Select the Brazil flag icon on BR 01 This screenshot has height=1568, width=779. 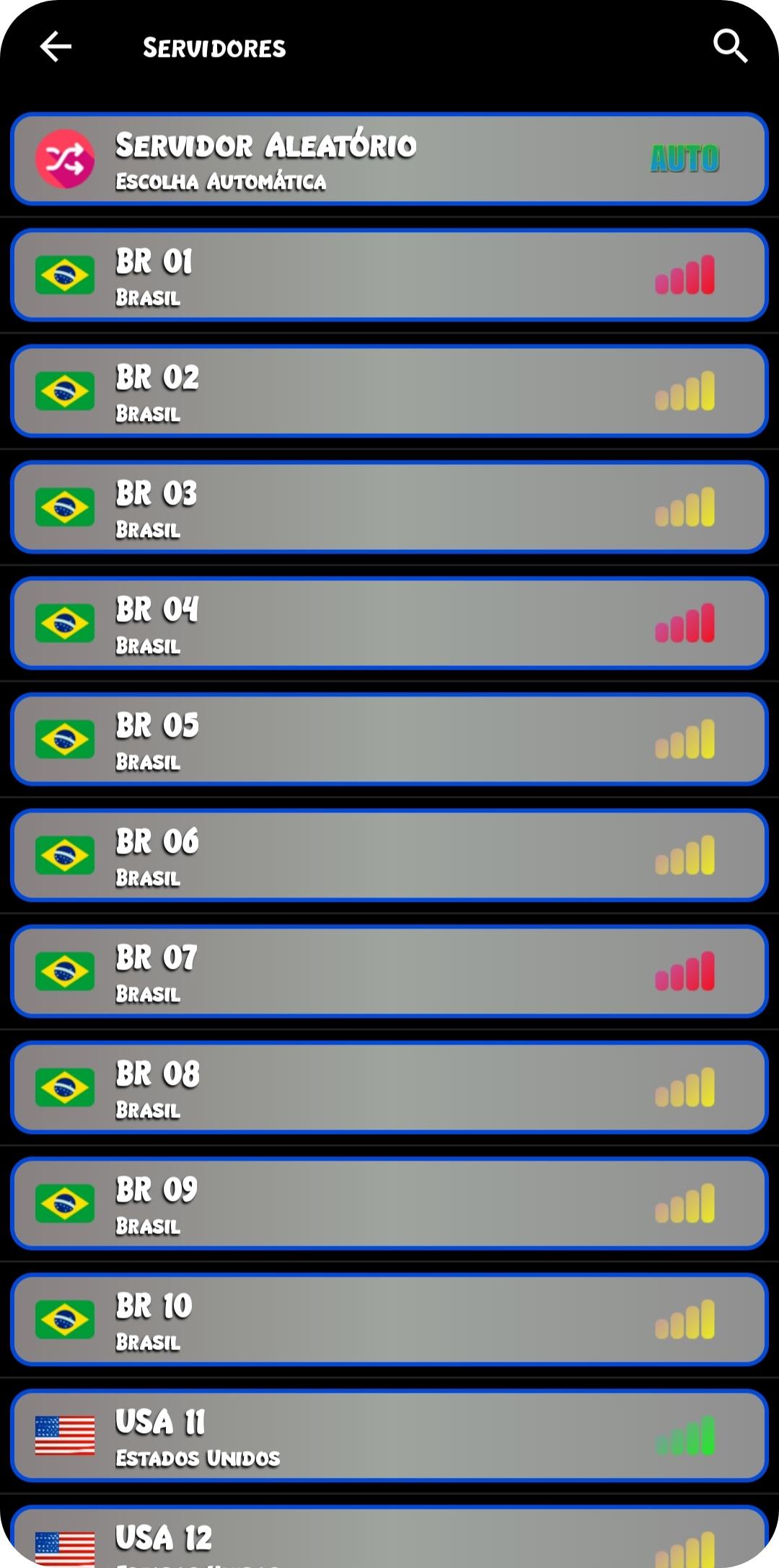[x=63, y=275]
